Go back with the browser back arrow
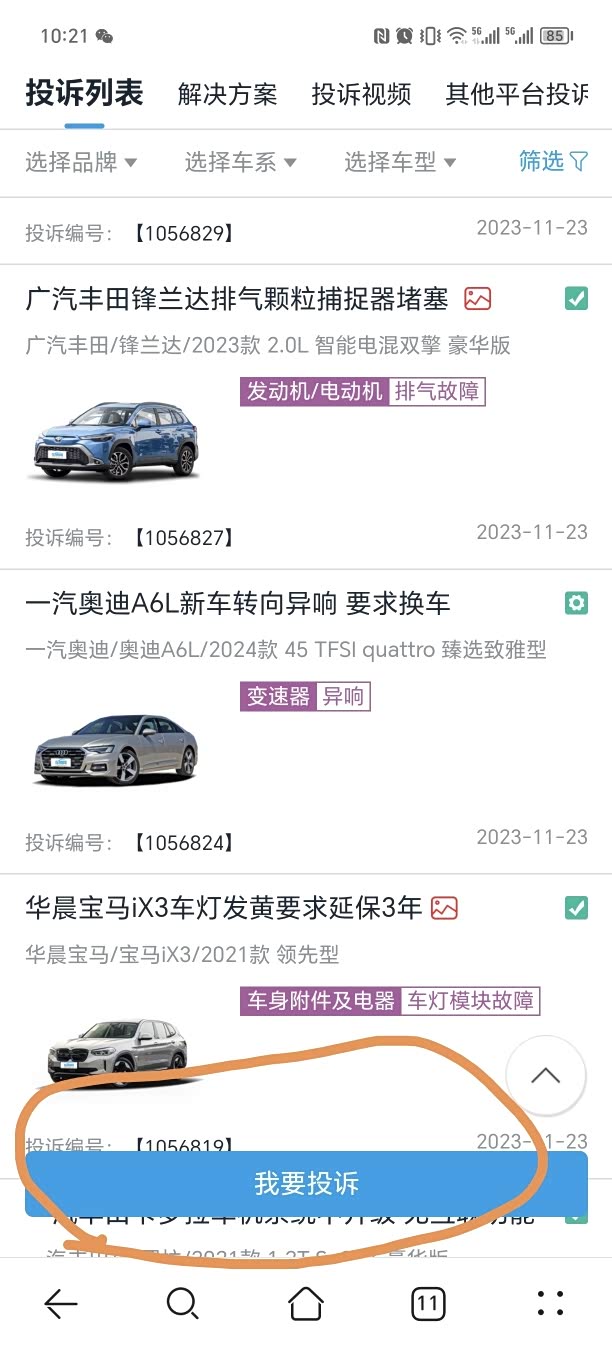 [x=61, y=1303]
